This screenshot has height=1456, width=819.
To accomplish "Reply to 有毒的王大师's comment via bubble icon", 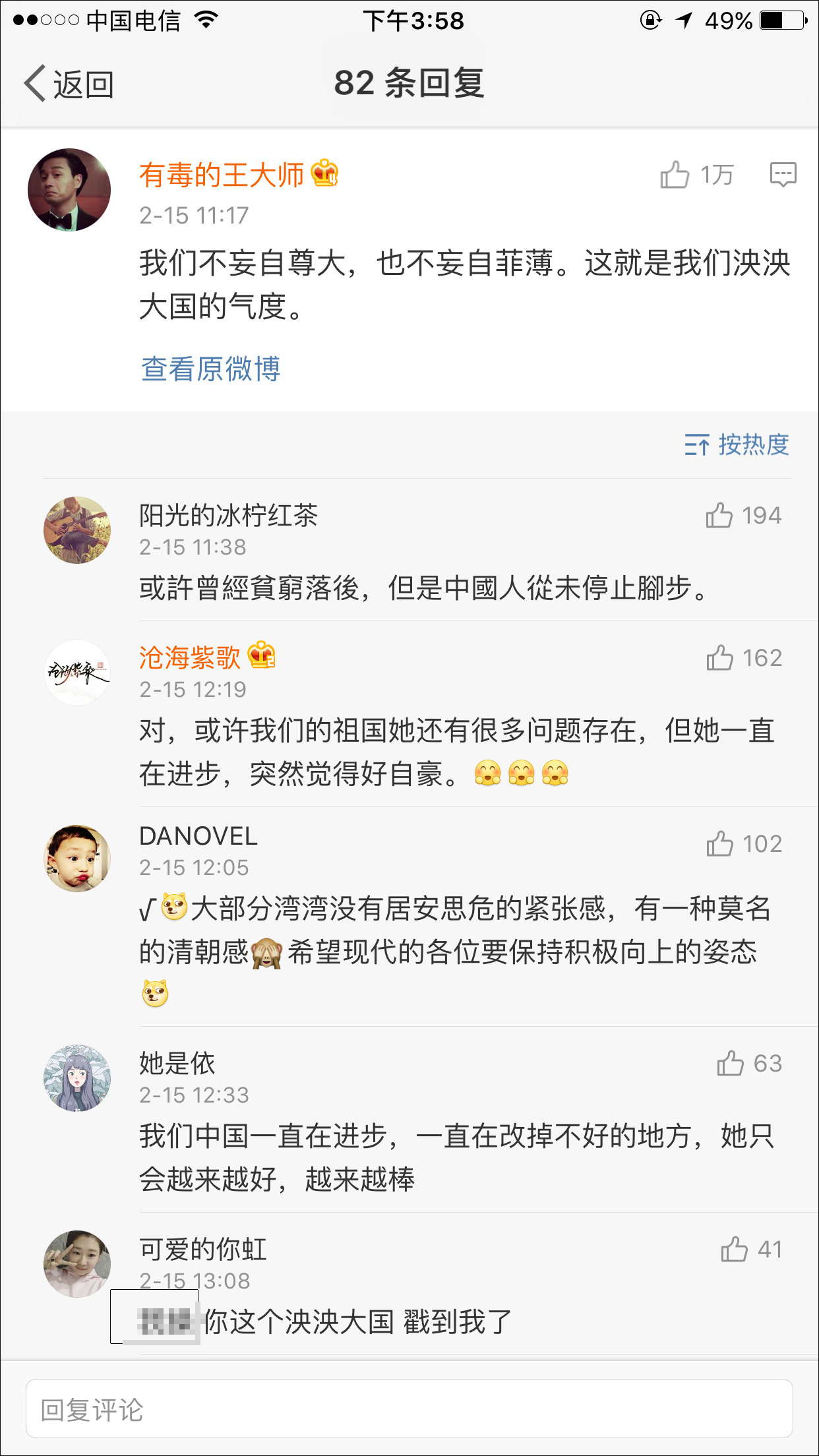I will [783, 175].
